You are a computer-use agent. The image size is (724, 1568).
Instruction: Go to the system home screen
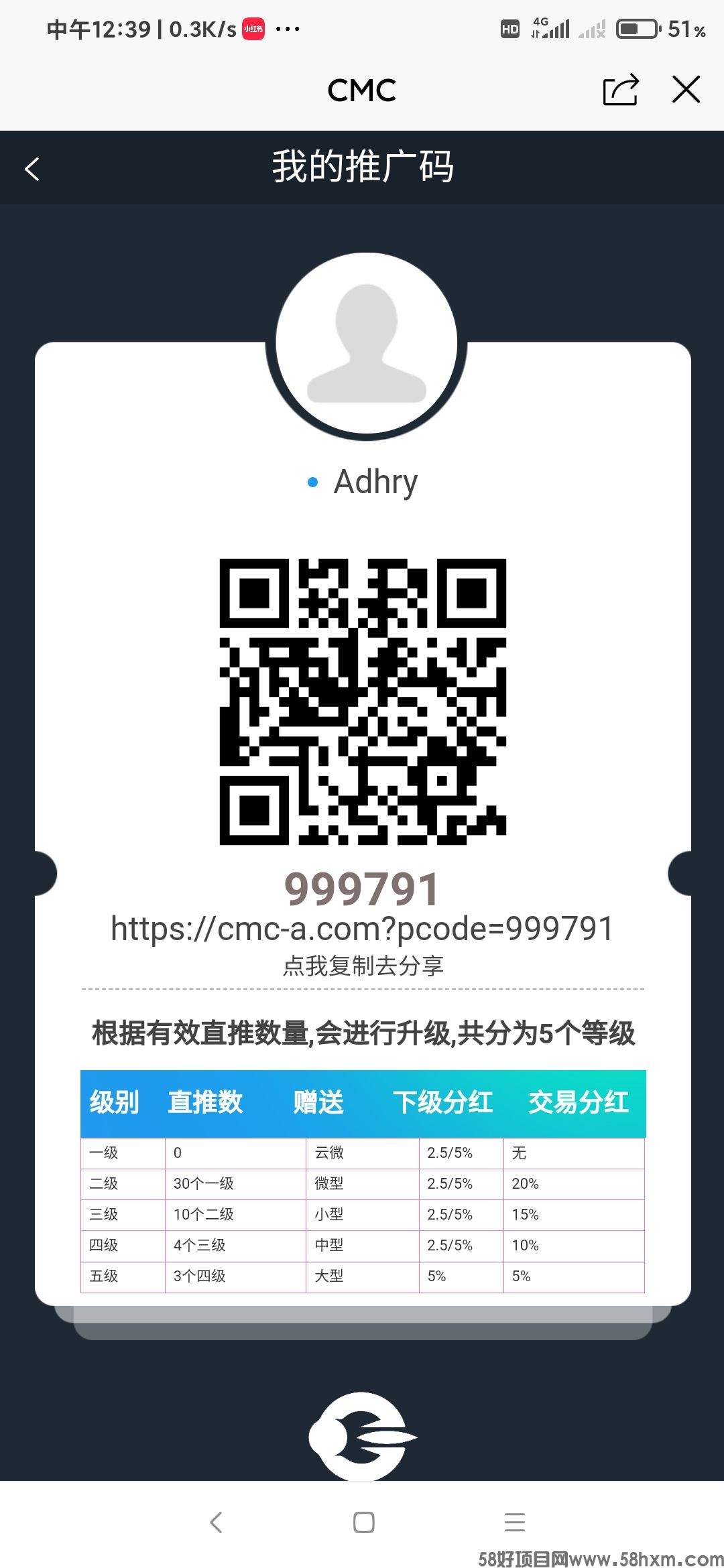[x=363, y=1522]
